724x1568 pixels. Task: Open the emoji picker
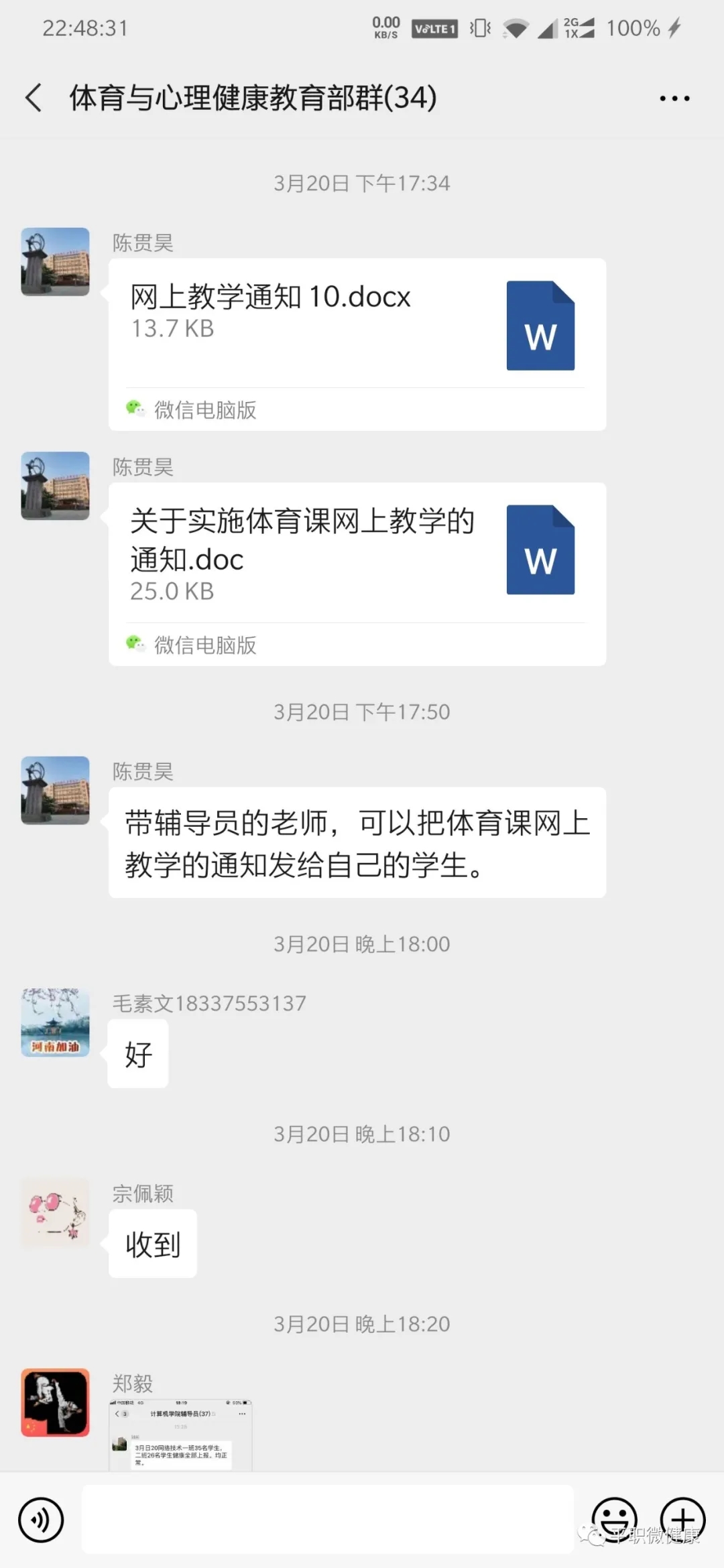tap(613, 1518)
